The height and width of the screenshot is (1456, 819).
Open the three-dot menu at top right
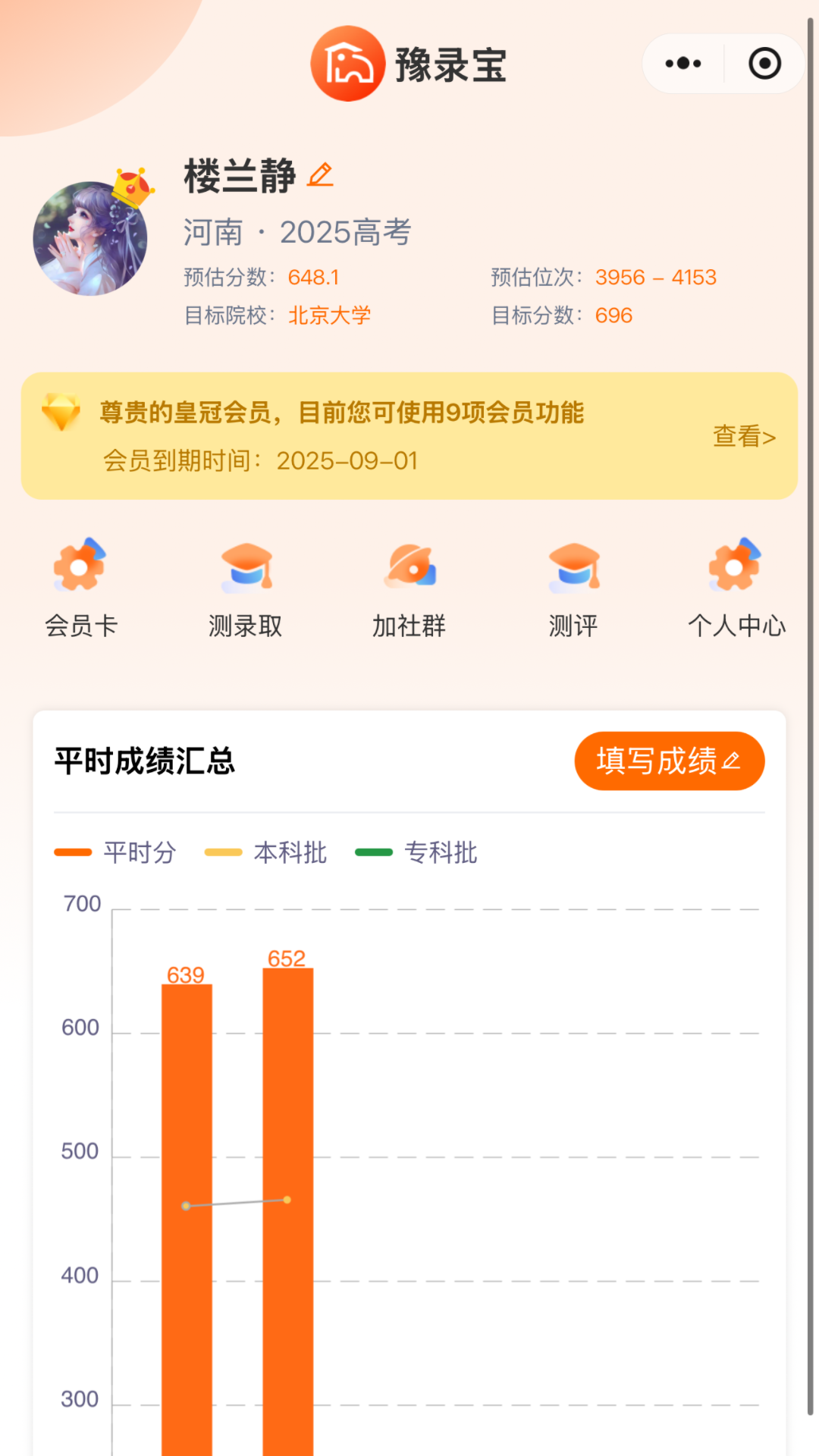coord(681,64)
